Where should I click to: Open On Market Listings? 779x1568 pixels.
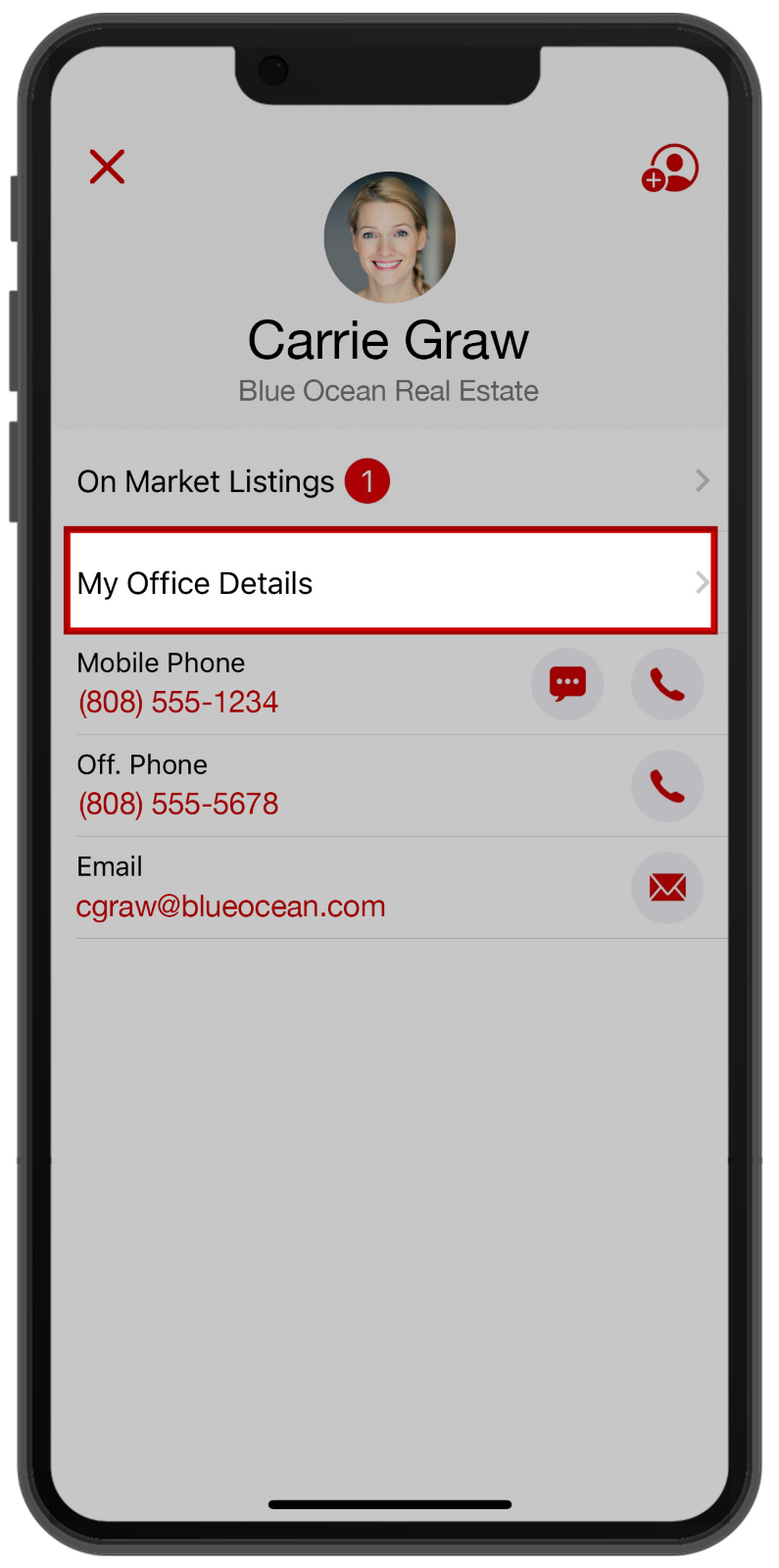click(390, 481)
